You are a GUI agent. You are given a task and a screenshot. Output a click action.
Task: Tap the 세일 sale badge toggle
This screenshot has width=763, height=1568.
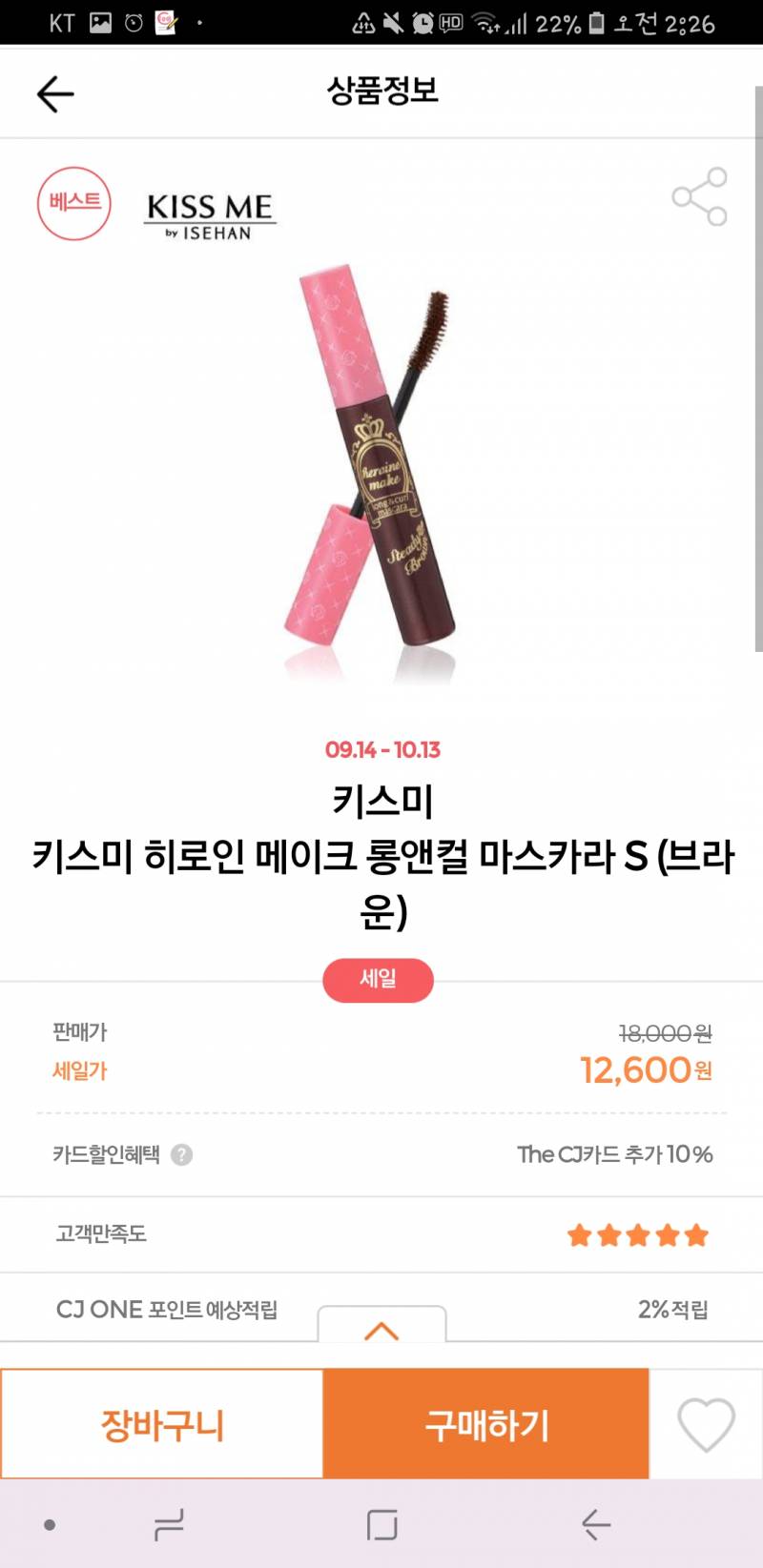pyautogui.click(x=379, y=980)
